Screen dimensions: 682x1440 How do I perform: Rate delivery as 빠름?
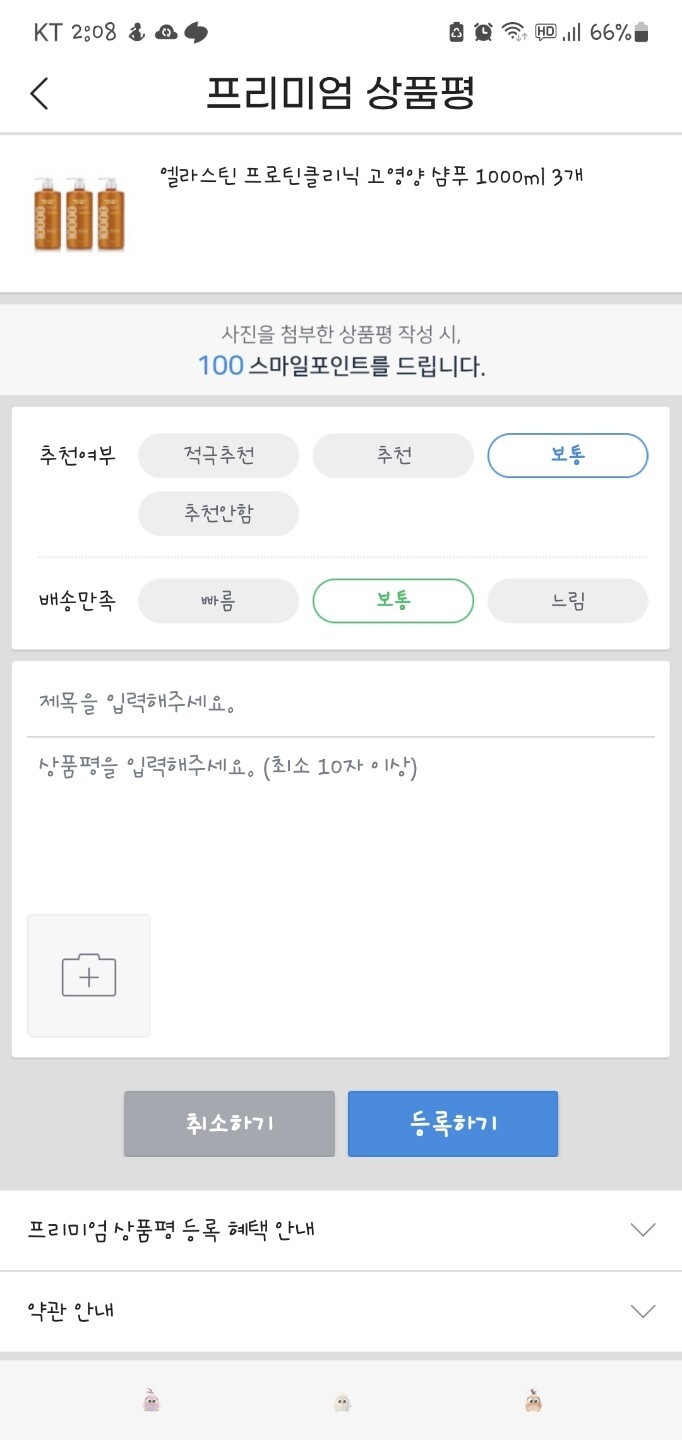click(218, 601)
